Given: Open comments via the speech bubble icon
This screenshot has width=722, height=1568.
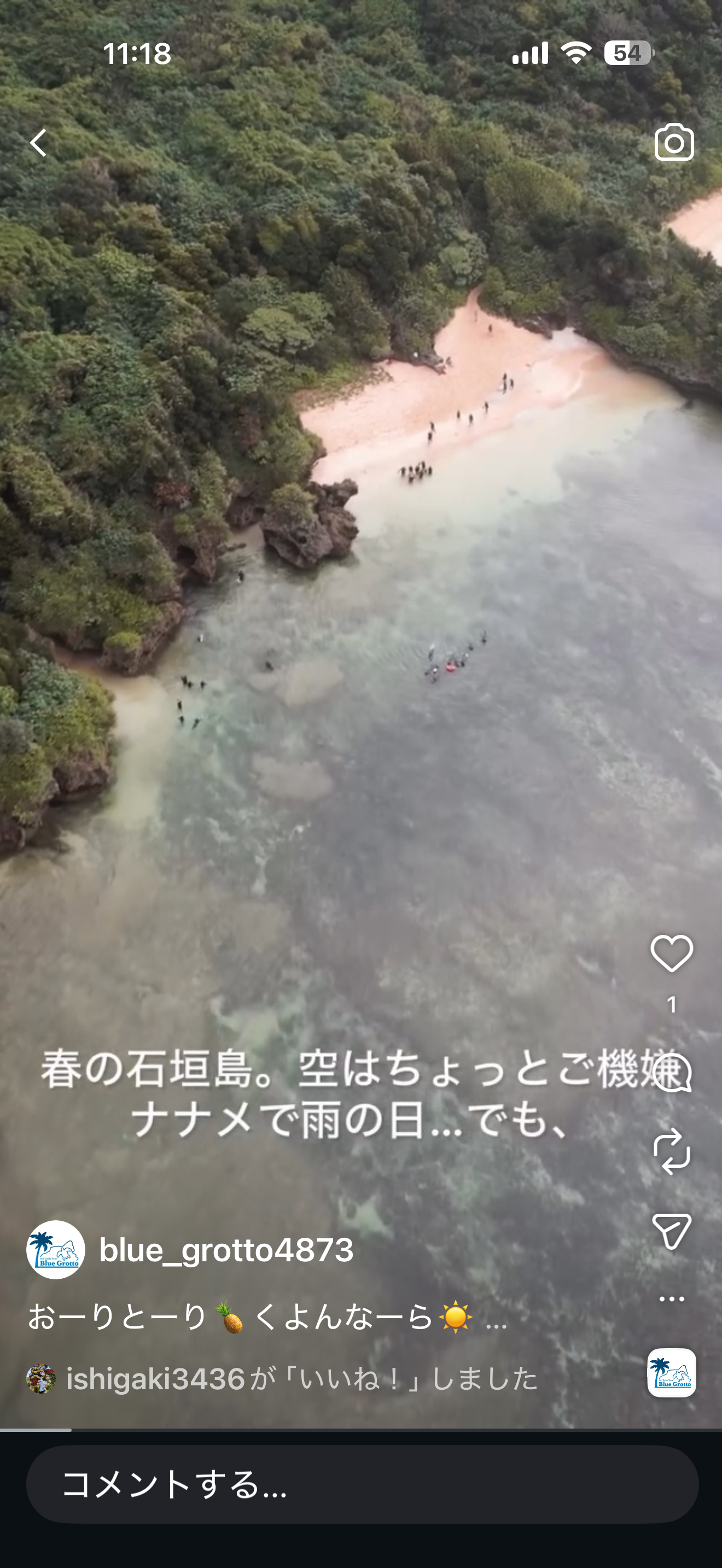Looking at the screenshot, I should (672, 1073).
